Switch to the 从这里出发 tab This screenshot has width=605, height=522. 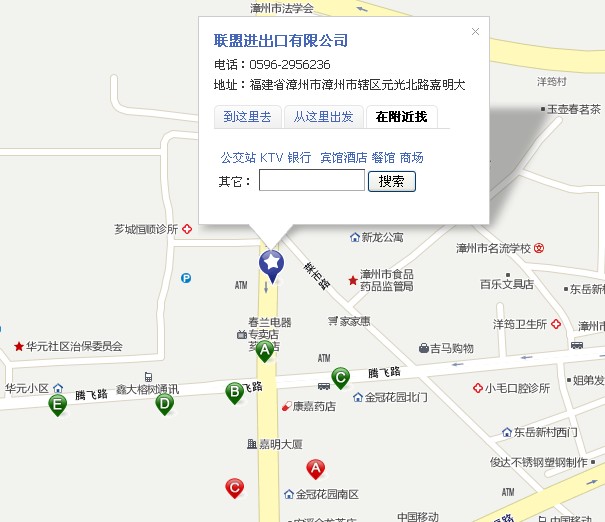point(323,117)
